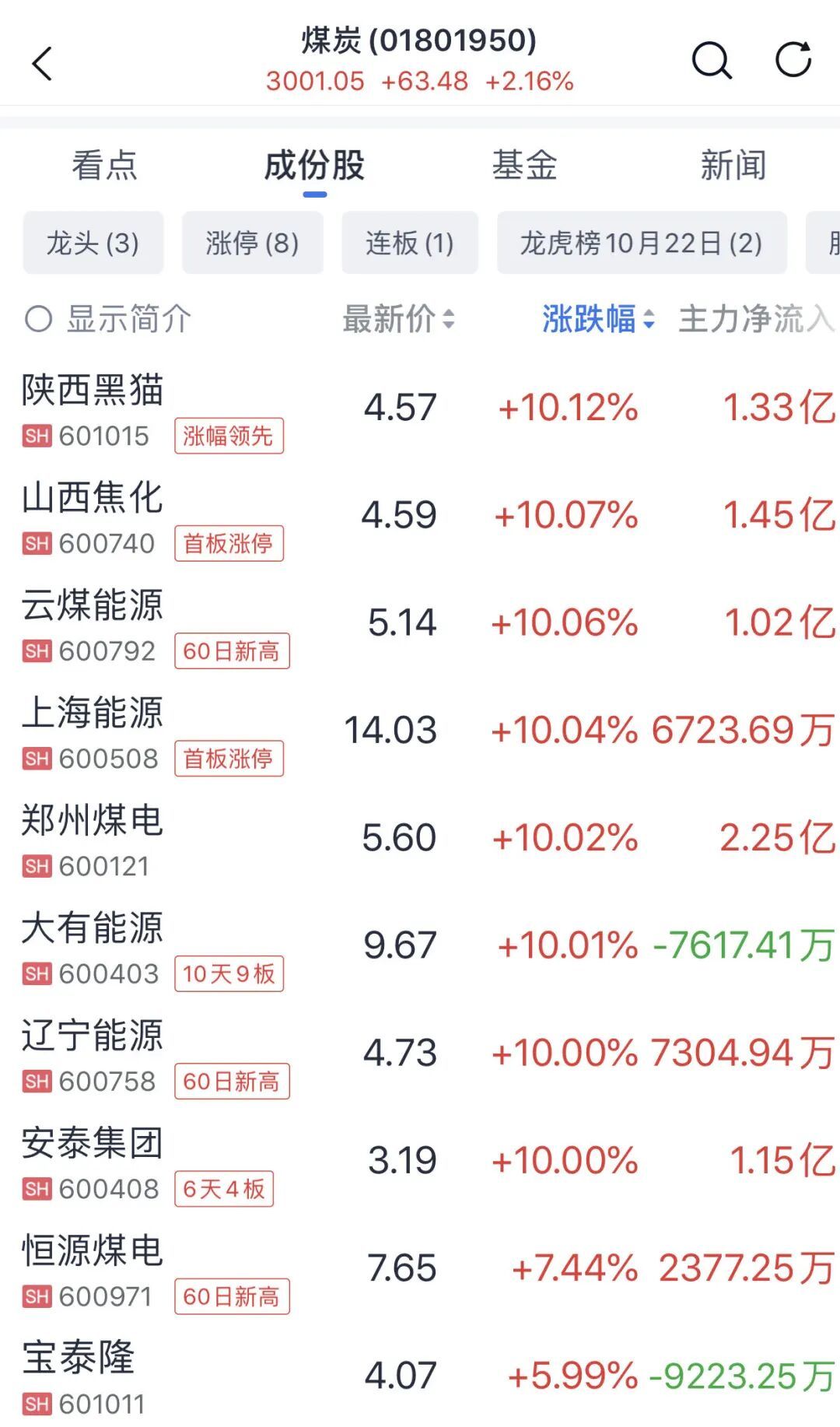This screenshot has height=1427, width=840.
Task: Select the 连板 (1) chip
Action: click(410, 243)
